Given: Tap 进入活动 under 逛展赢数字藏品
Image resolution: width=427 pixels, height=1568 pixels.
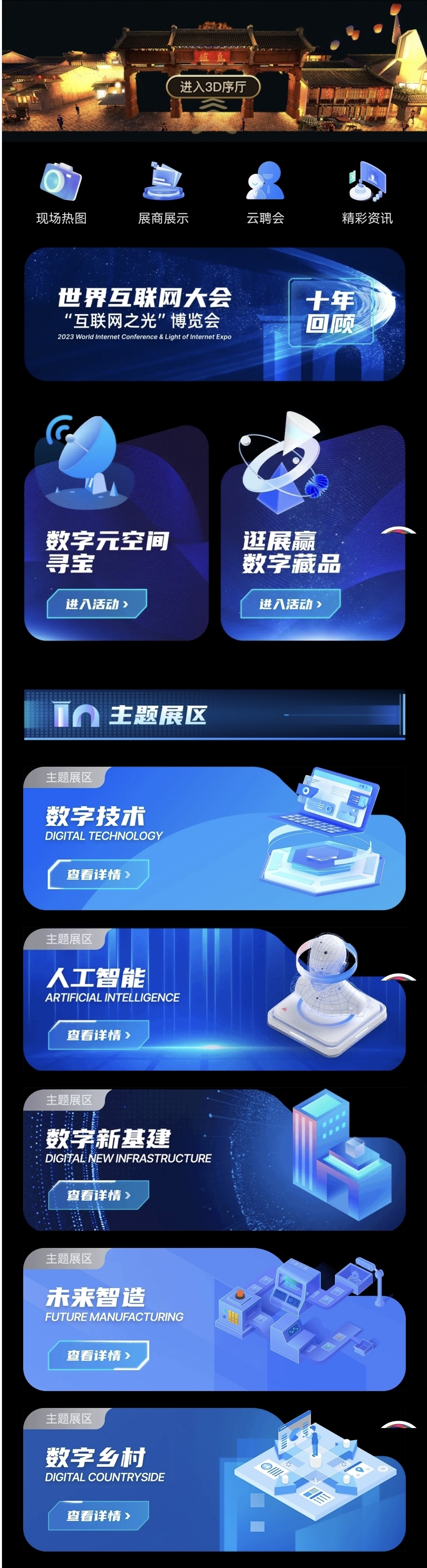Looking at the screenshot, I should pyautogui.click(x=290, y=604).
